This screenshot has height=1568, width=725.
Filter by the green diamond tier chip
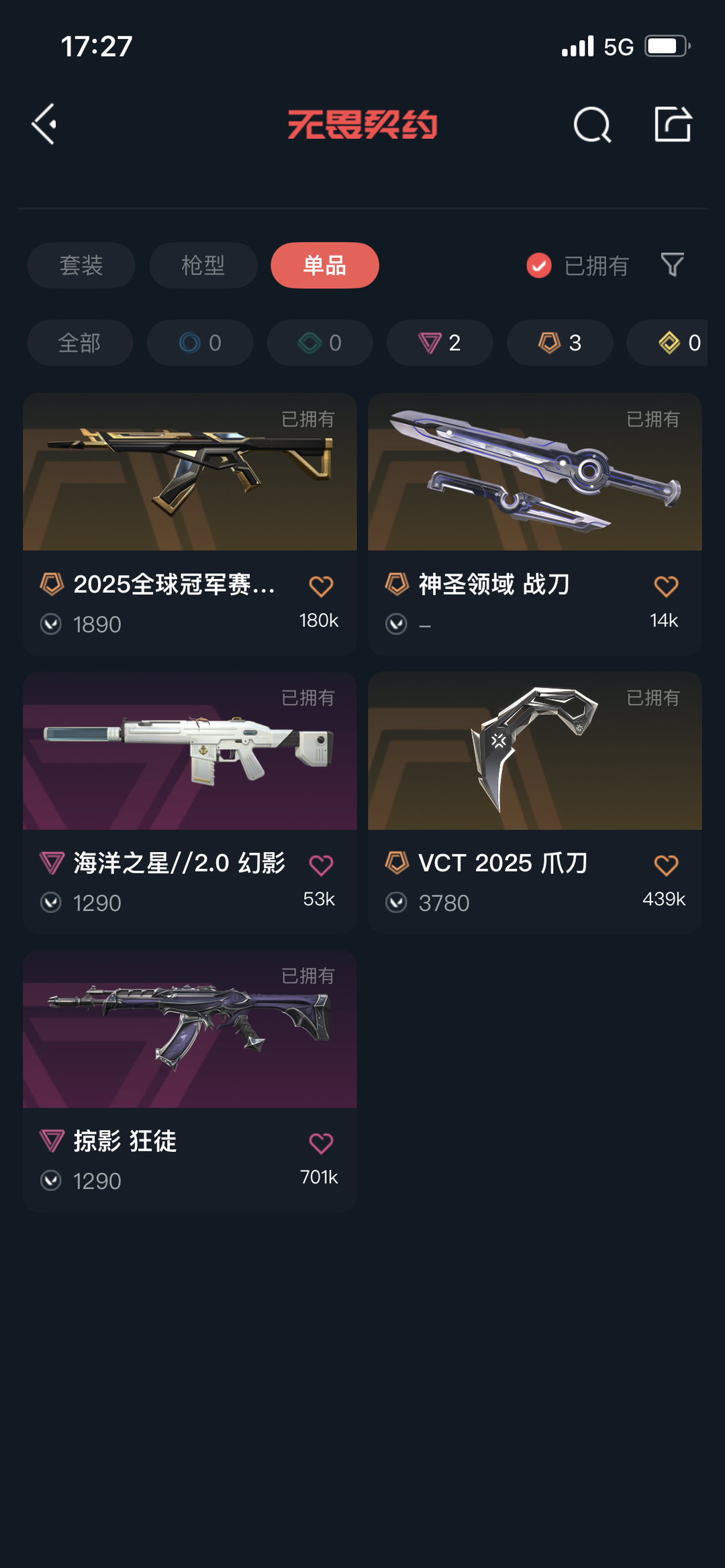320,343
